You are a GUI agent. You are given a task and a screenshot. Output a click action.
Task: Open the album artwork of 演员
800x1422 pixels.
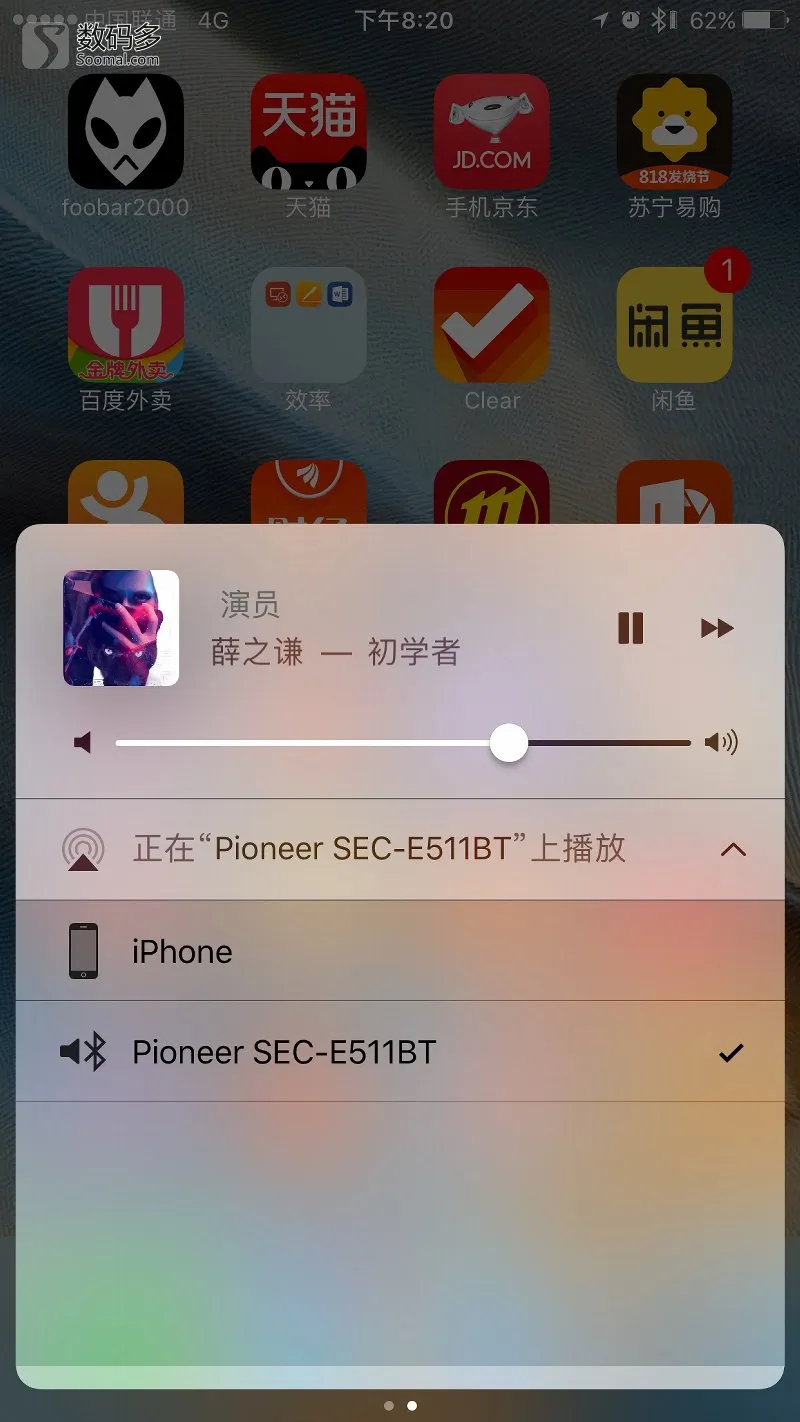tap(121, 628)
